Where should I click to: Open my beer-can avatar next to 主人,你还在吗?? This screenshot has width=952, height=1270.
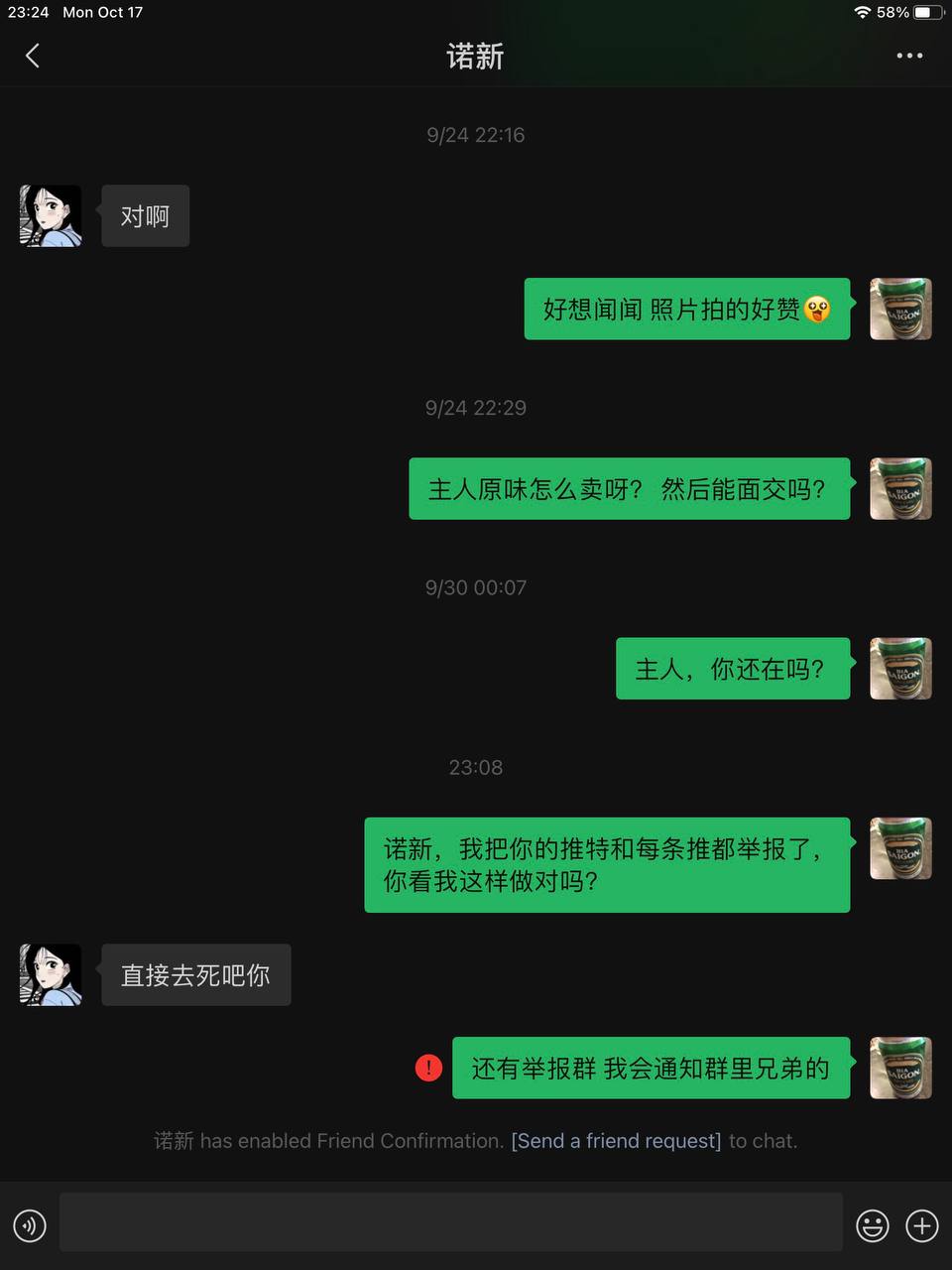point(900,669)
